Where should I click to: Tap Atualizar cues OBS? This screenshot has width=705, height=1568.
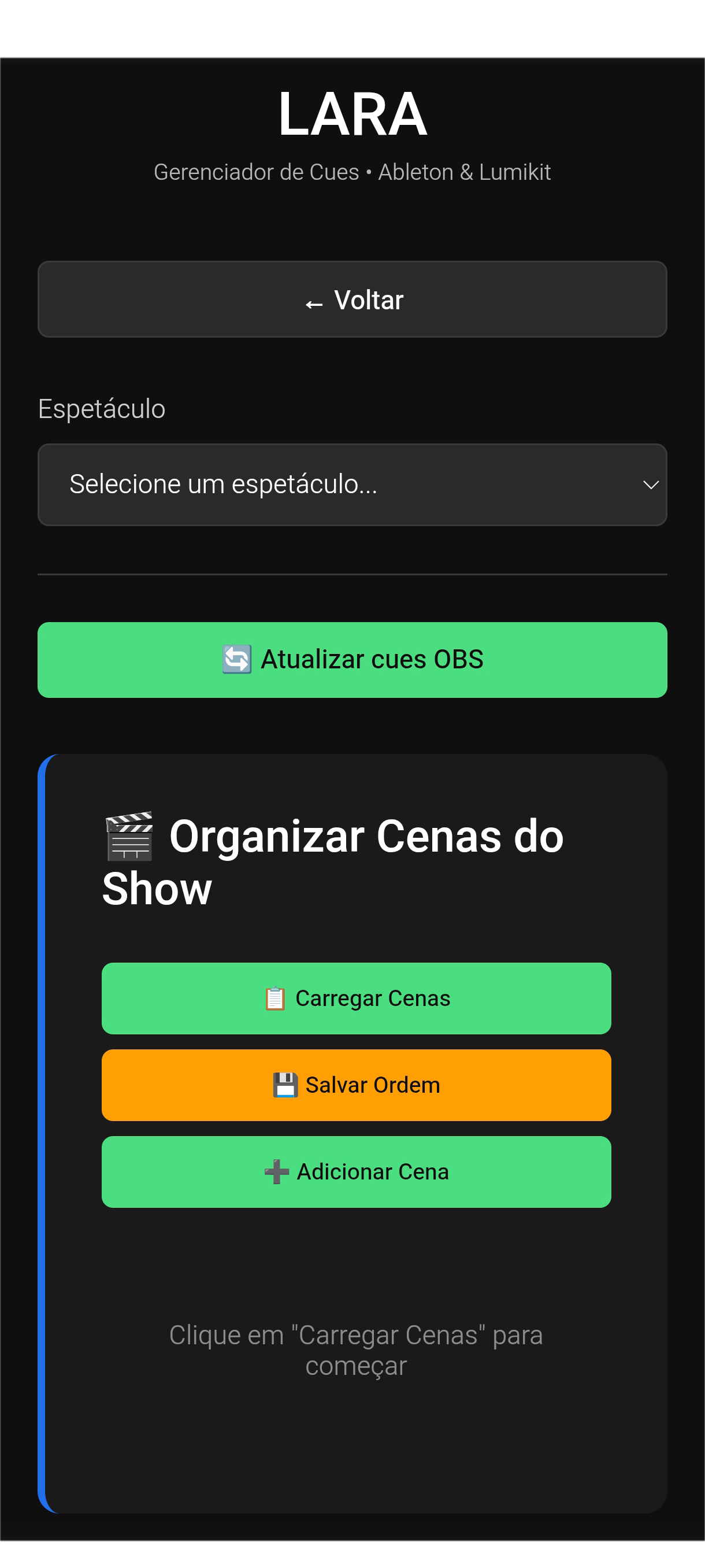(x=352, y=660)
